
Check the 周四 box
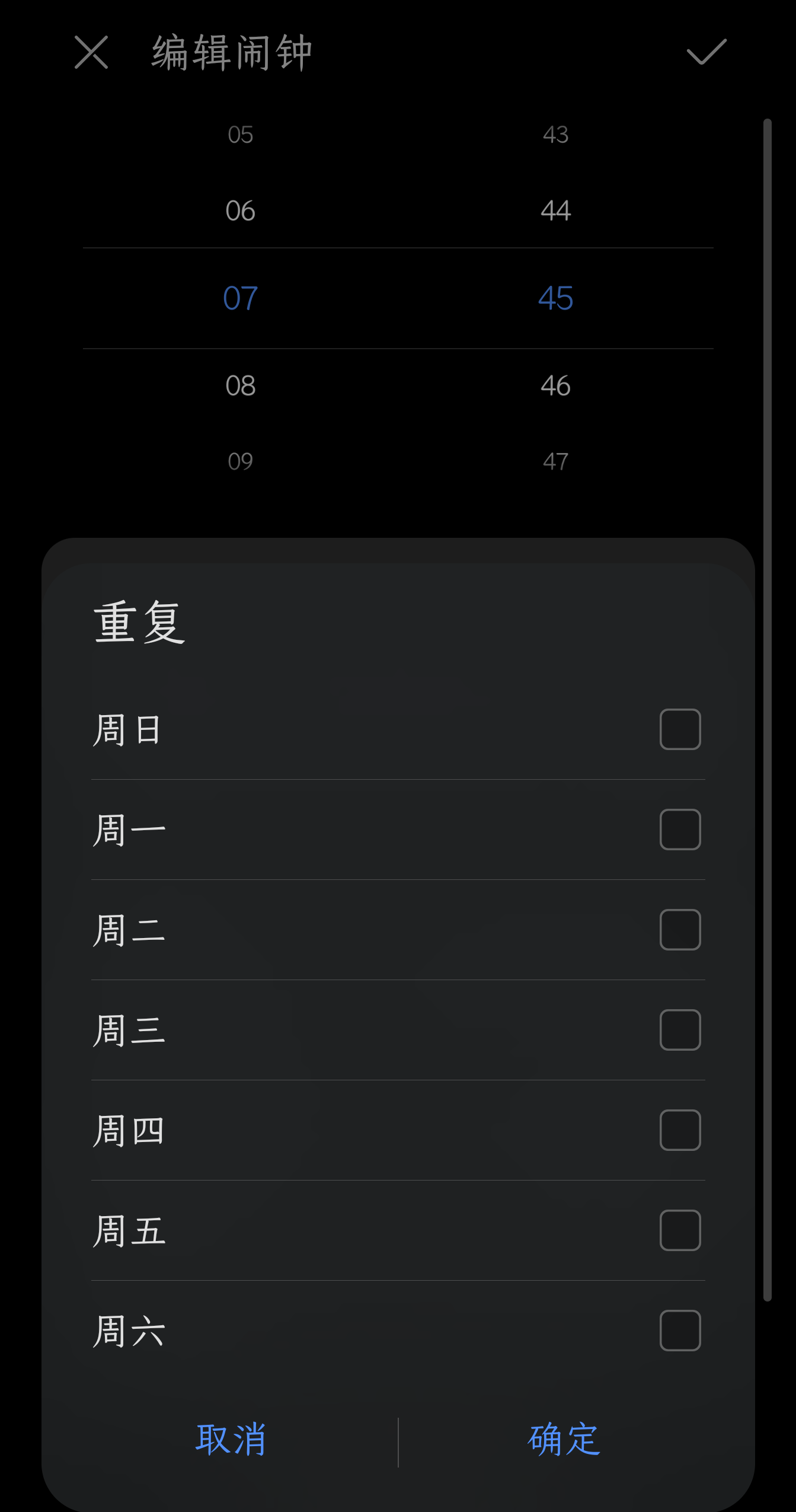coord(680,1130)
